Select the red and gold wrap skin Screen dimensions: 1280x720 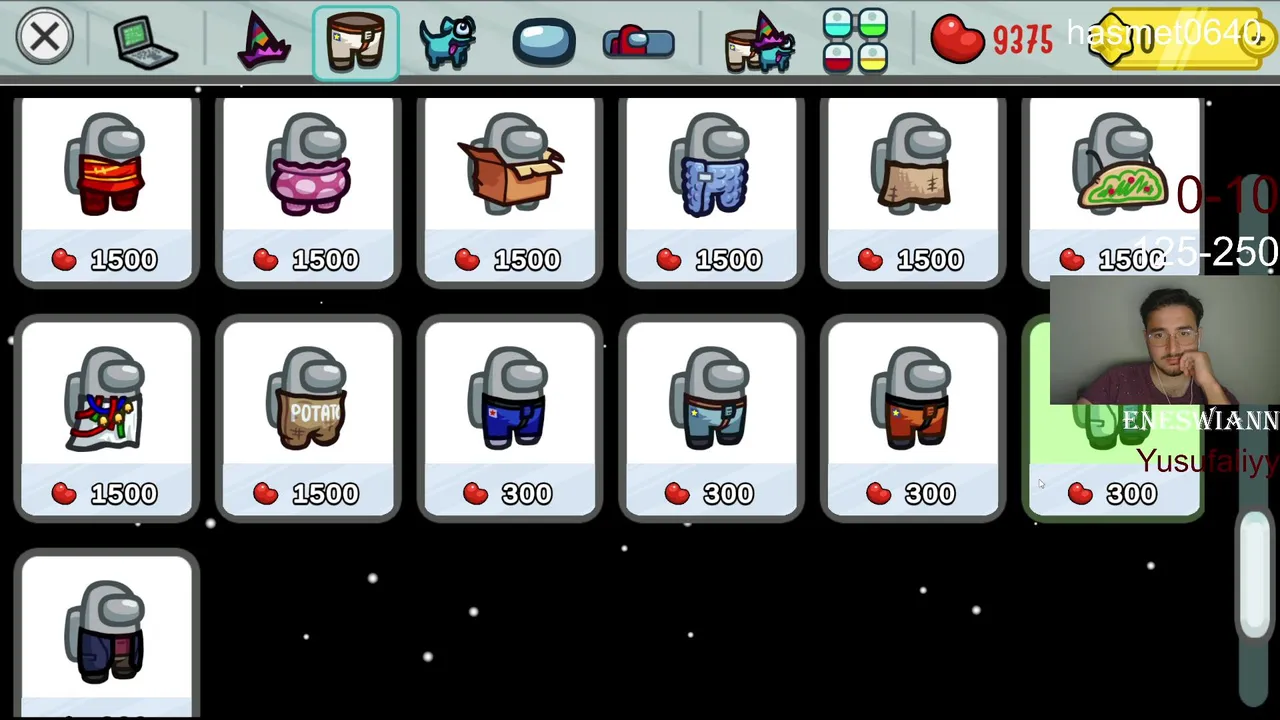click(x=107, y=190)
